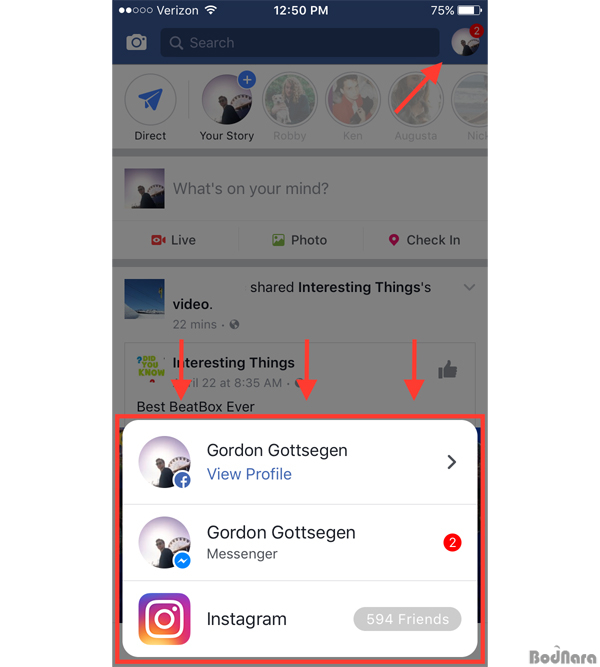Start a Live video
600x667 pixels.
click(174, 240)
